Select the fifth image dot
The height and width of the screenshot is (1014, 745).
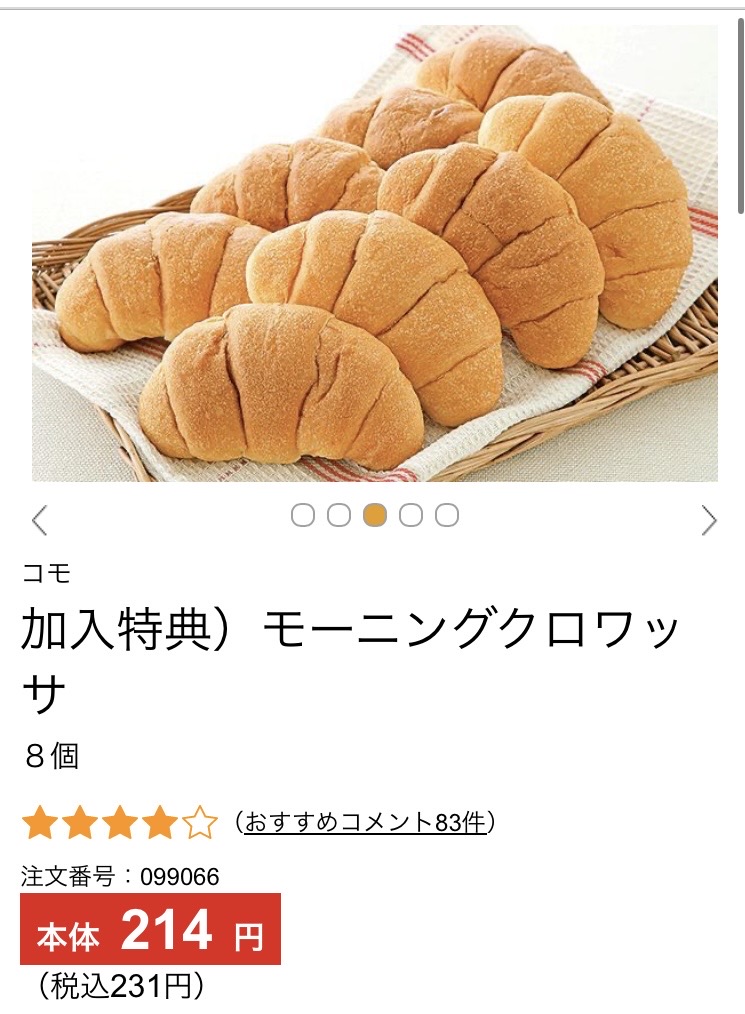pos(447,515)
